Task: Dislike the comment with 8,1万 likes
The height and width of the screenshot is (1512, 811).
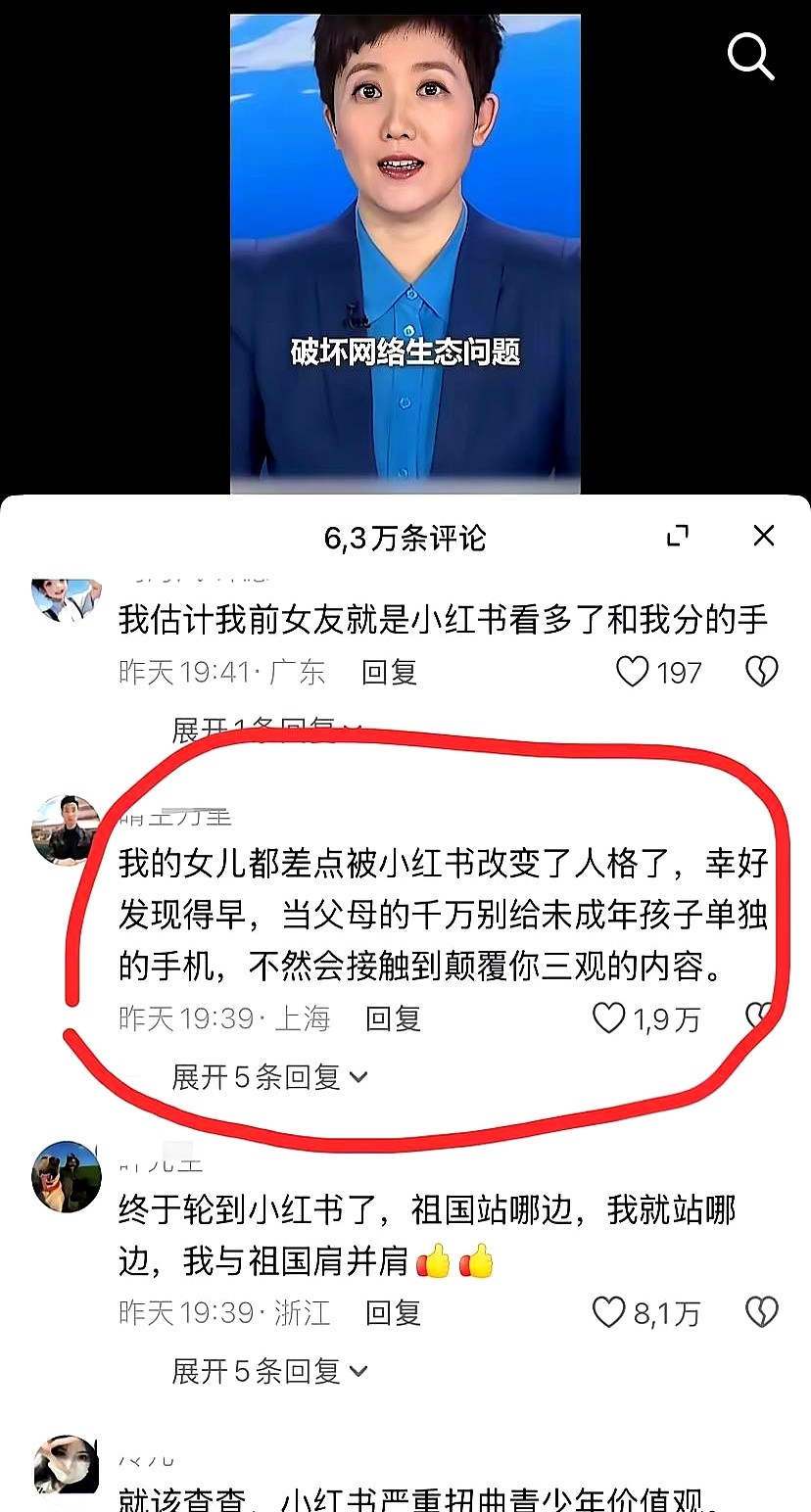Action: [x=762, y=1312]
